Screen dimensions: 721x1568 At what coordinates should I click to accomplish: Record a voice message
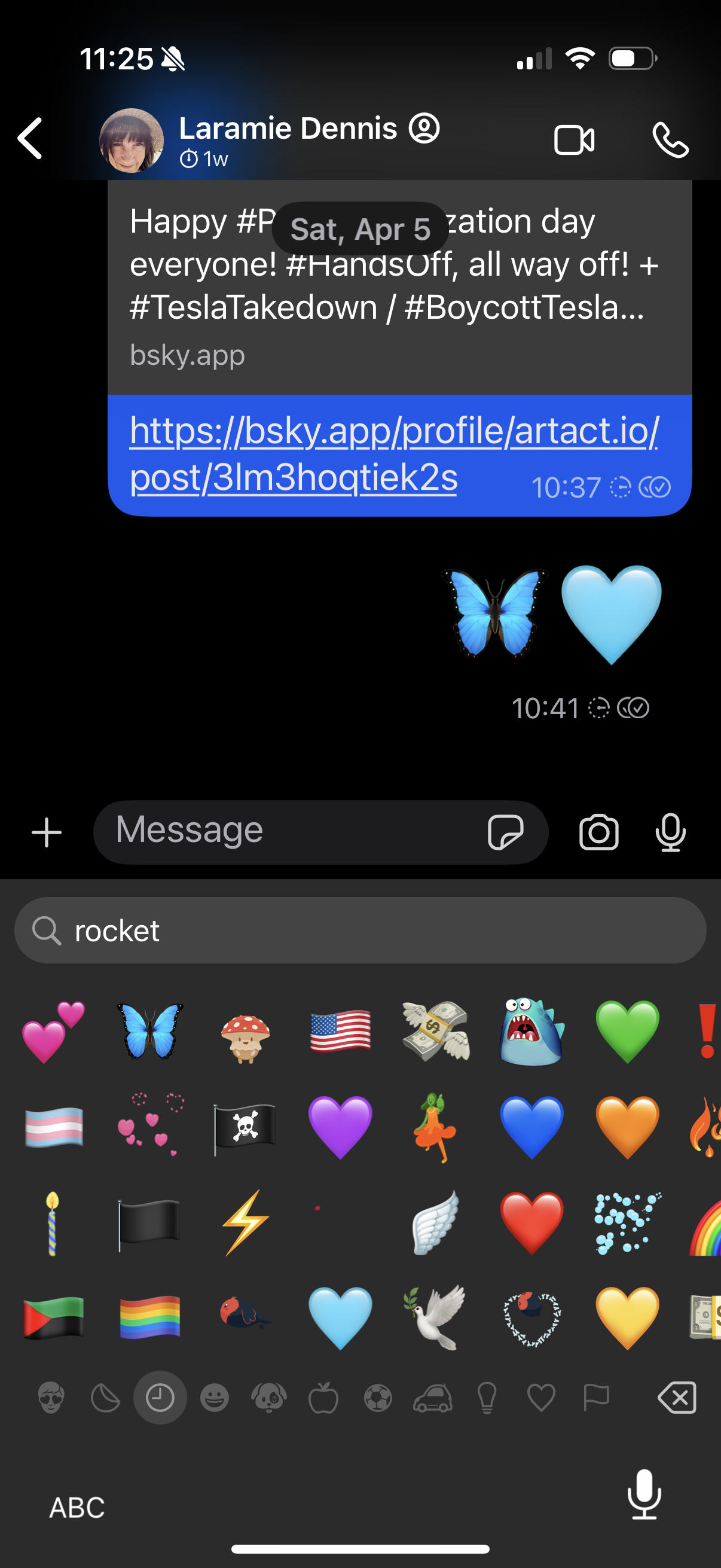click(x=671, y=832)
